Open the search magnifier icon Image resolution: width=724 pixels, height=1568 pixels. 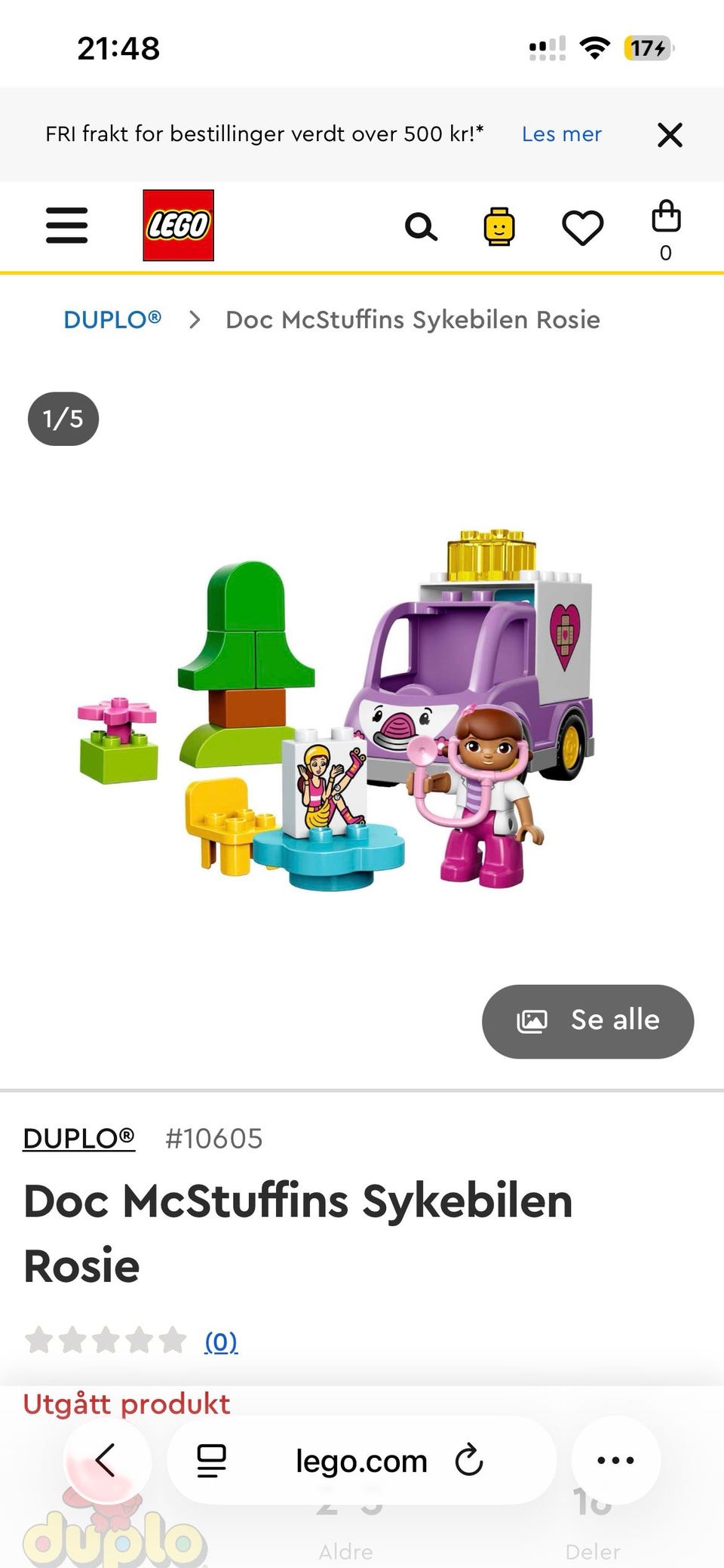[x=422, y=226]
